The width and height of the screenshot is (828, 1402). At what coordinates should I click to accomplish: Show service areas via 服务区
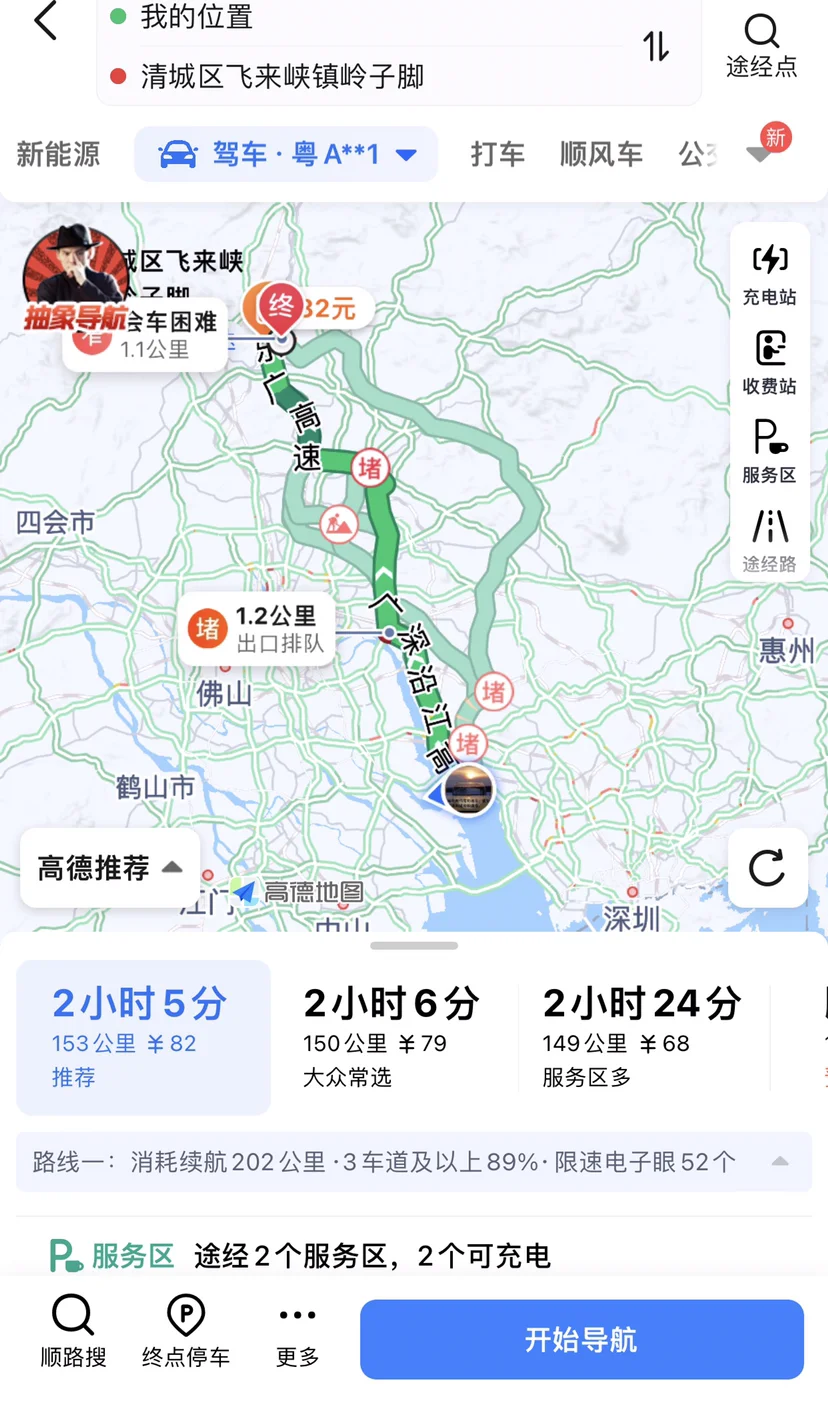coord(769,451)
